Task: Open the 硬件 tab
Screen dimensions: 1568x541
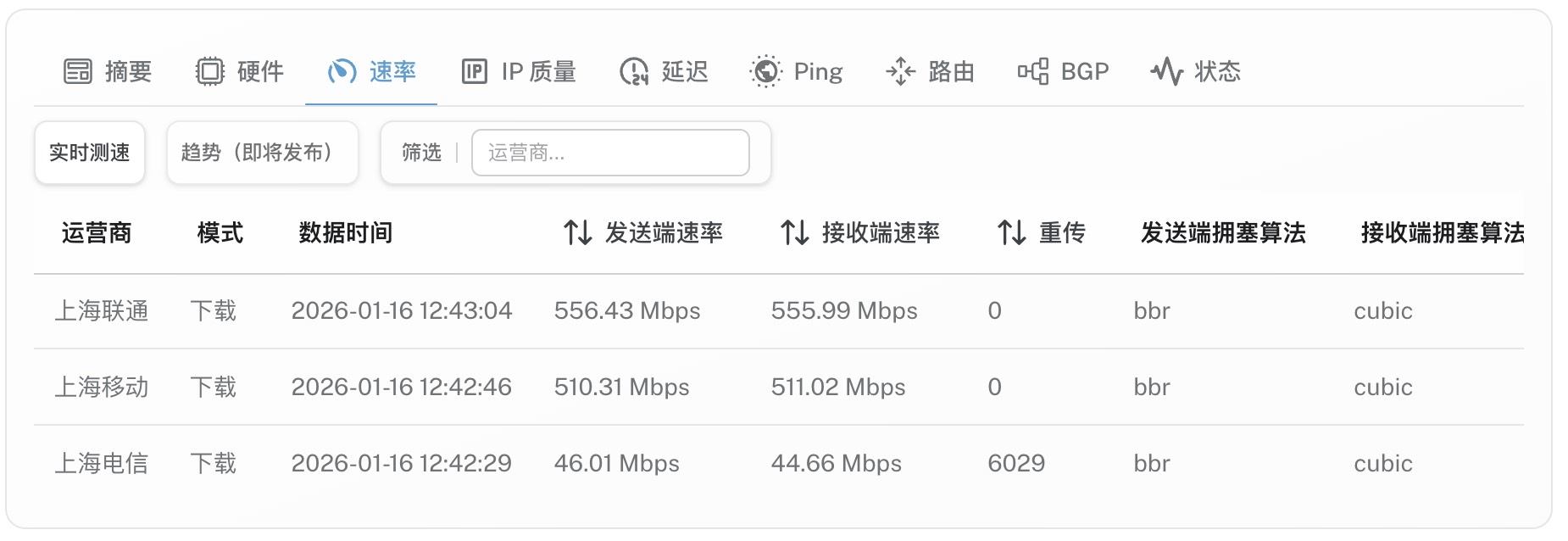Action: click(240, 71)
